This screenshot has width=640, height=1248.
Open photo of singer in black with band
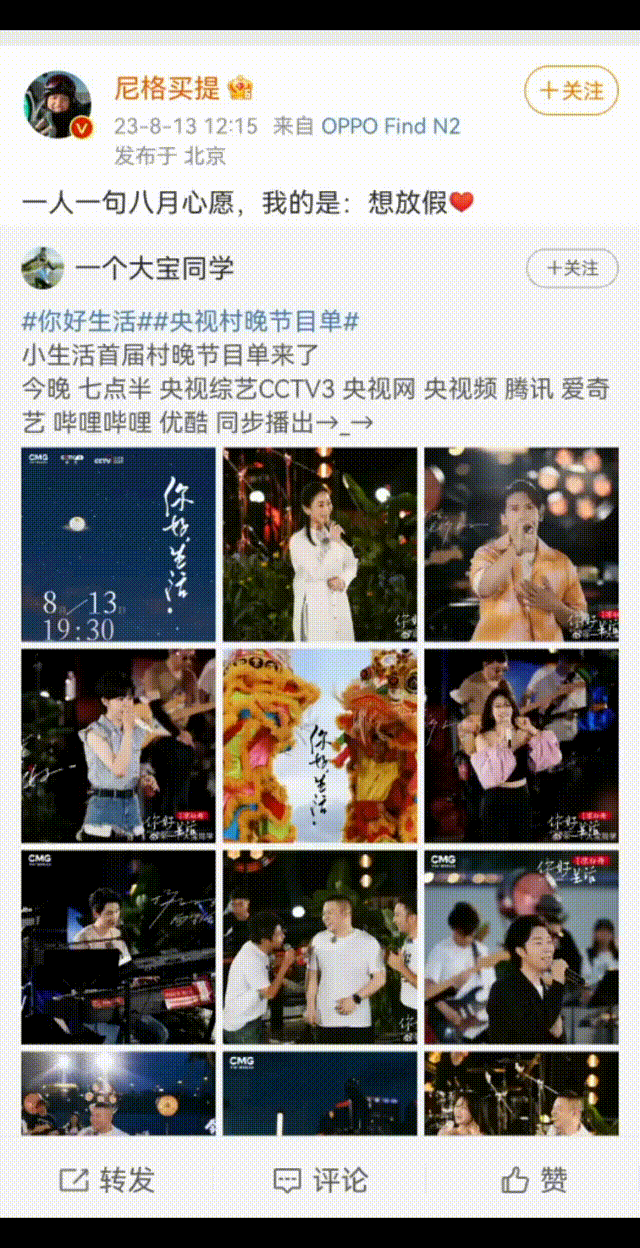tap(521, 947)
